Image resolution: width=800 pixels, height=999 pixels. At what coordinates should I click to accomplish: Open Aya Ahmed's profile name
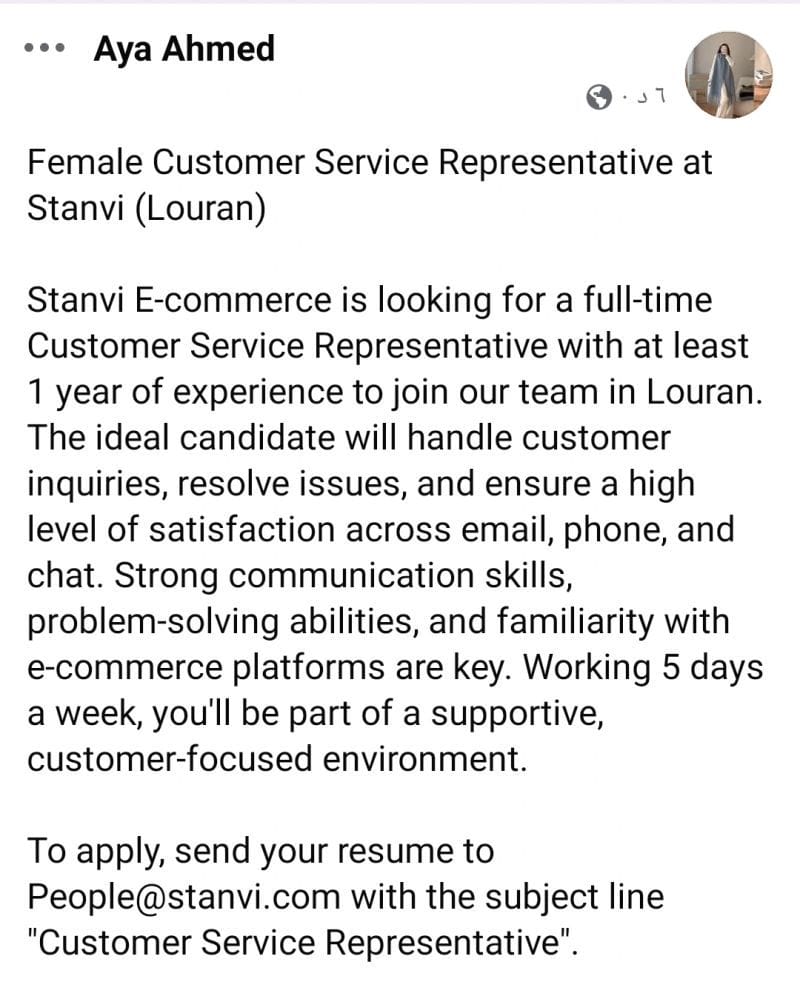tap(184, 48)
